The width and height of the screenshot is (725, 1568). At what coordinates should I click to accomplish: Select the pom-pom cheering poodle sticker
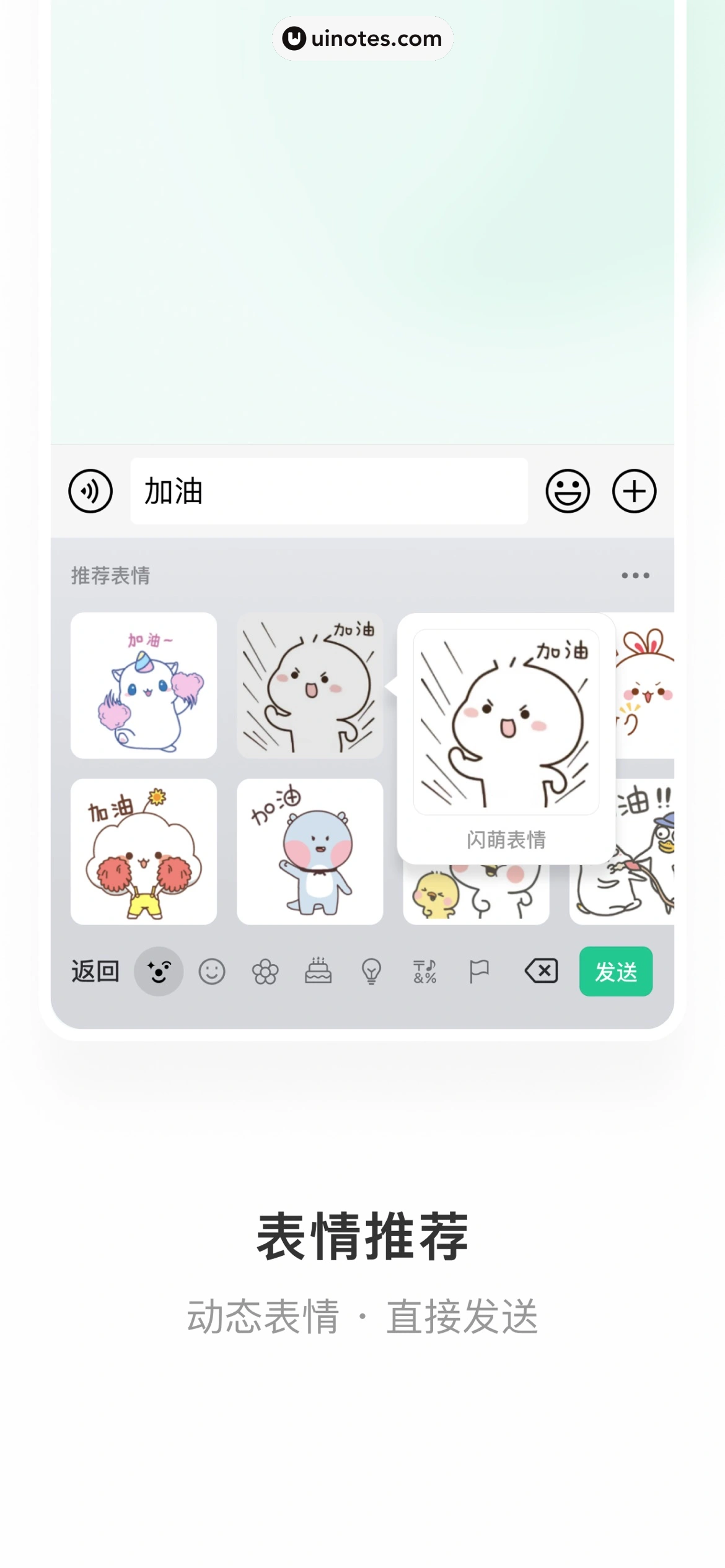(x=144, y=852)
